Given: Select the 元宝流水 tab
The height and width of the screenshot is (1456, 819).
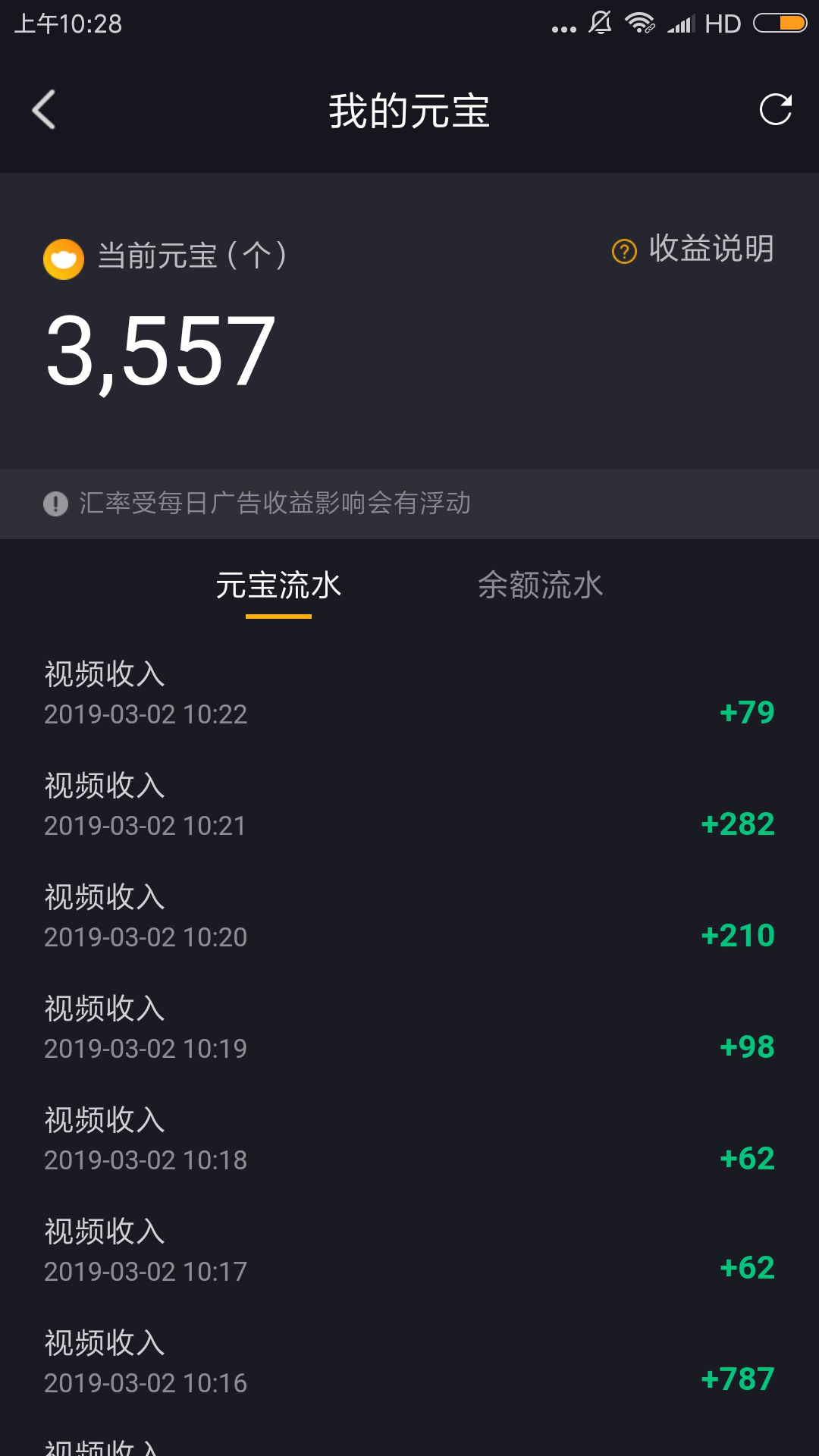Looking at the screenshot, I should point(278,585).
